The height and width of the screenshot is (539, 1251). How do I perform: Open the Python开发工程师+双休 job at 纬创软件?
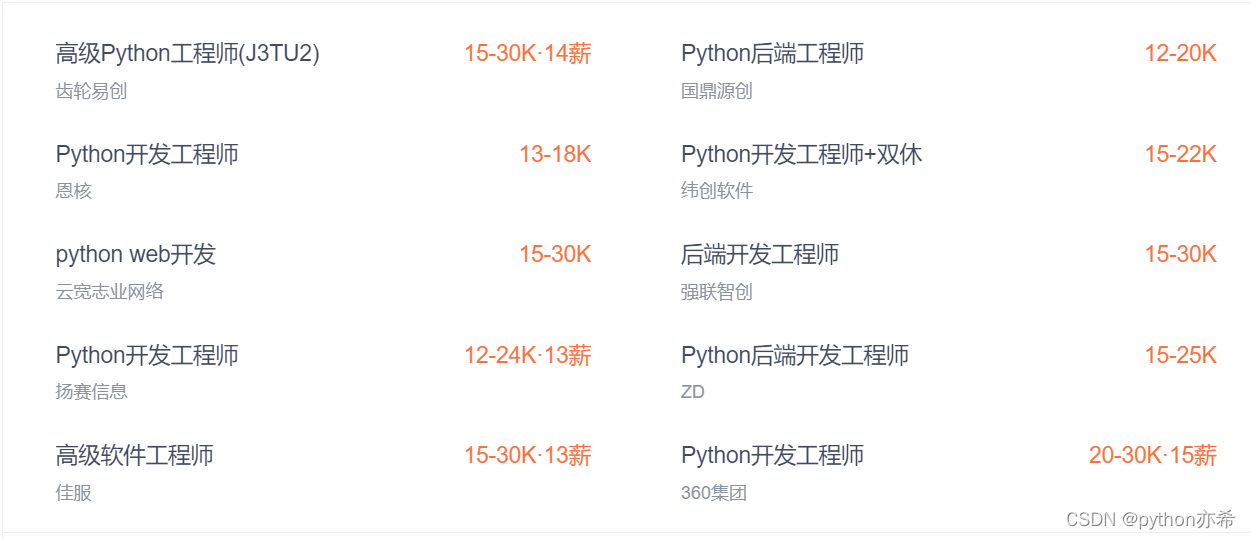[801, 155]
